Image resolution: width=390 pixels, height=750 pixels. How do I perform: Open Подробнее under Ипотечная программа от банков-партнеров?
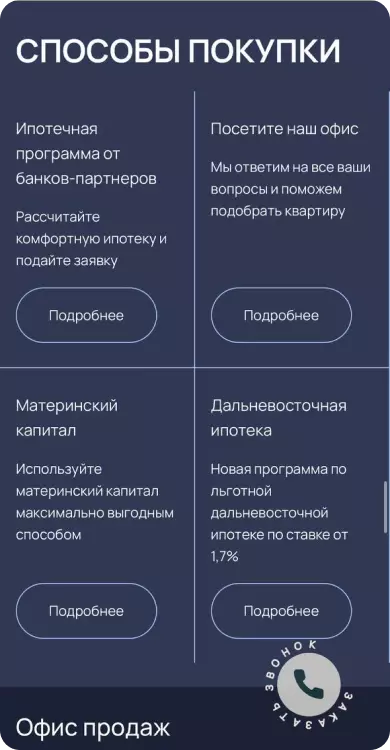coord(86,315)
